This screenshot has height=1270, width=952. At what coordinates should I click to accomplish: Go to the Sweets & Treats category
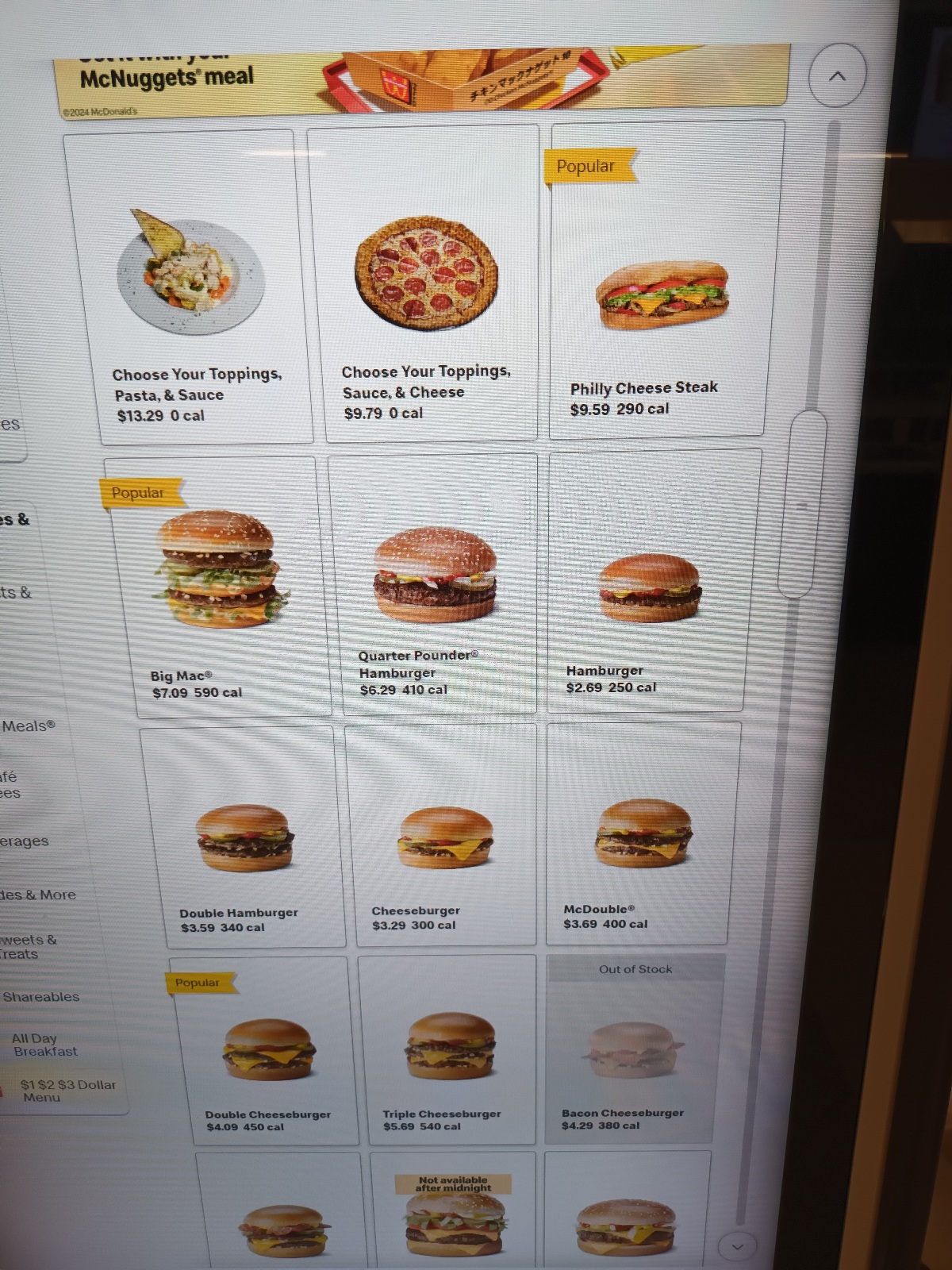click(x=30, y=947)
